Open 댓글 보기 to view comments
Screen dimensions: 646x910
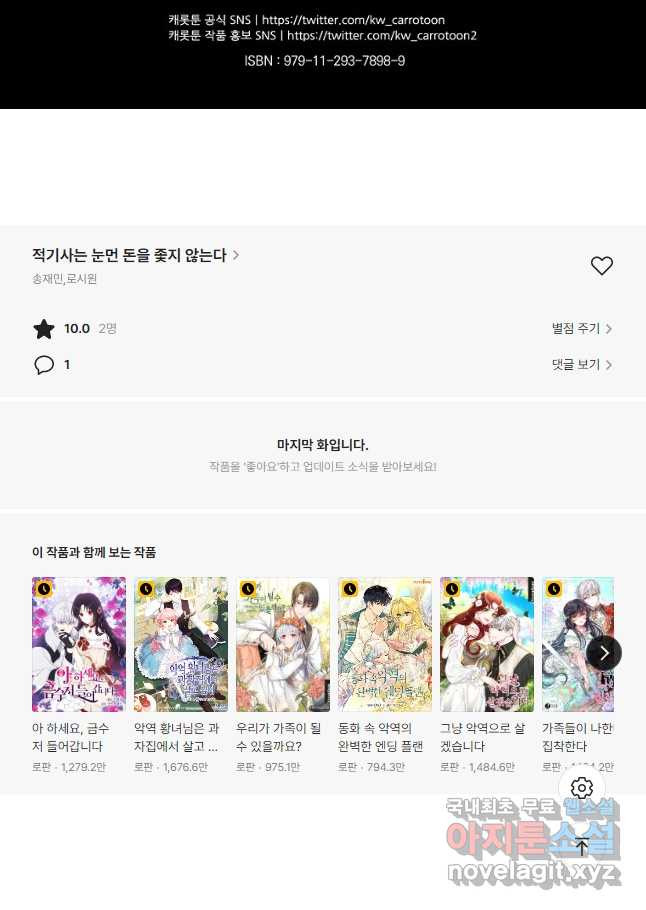pyautogui.click(x=581, y=365)
